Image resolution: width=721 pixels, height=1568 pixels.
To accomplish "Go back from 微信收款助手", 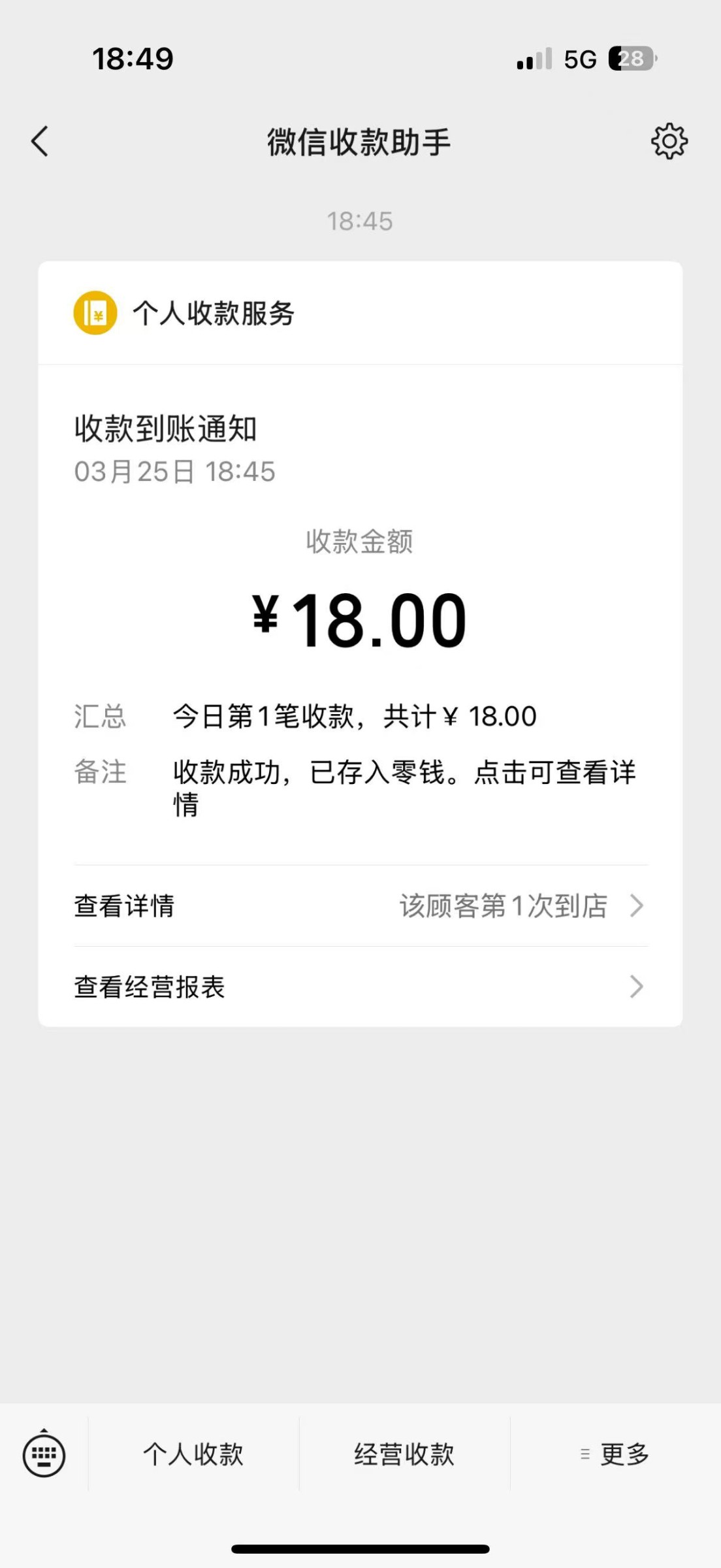I will (40, 142).
